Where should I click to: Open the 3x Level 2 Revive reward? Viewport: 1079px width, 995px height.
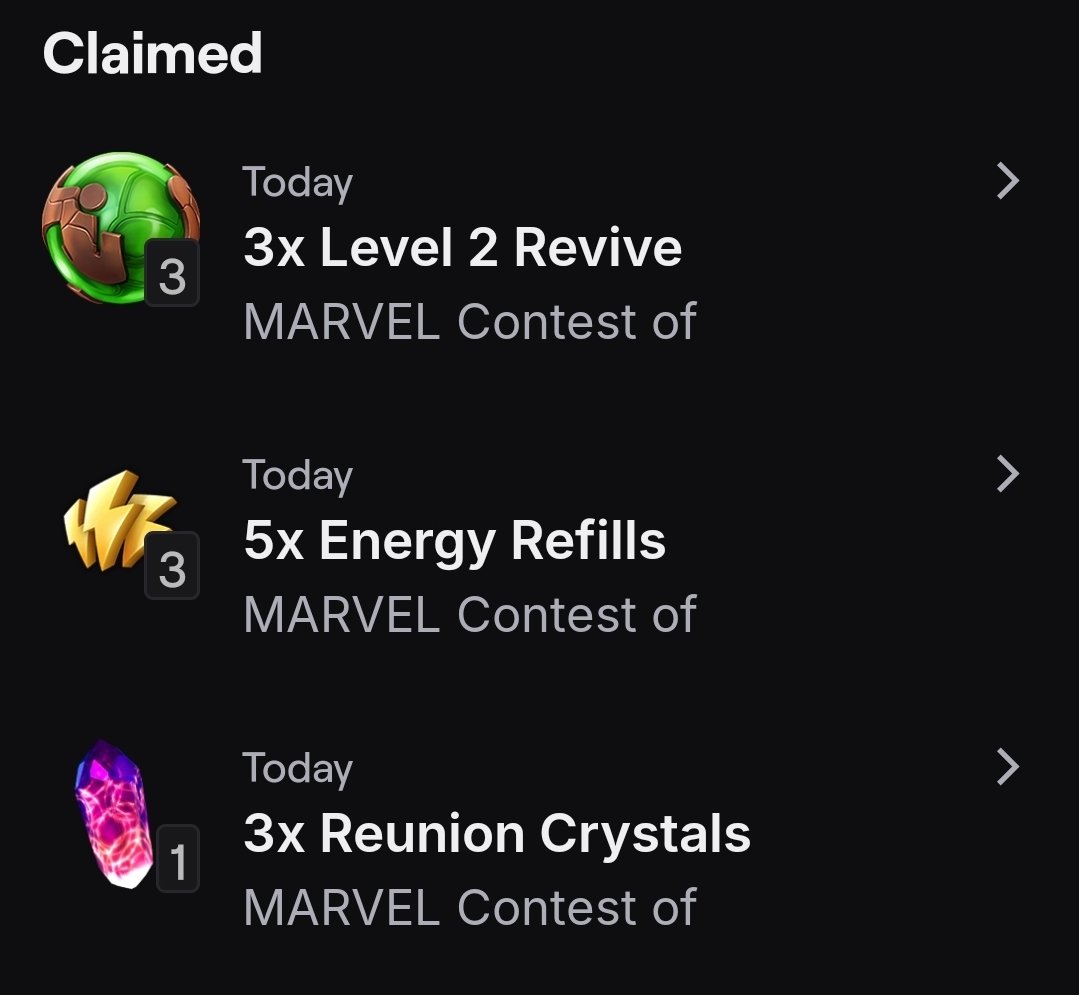point(462,248)
